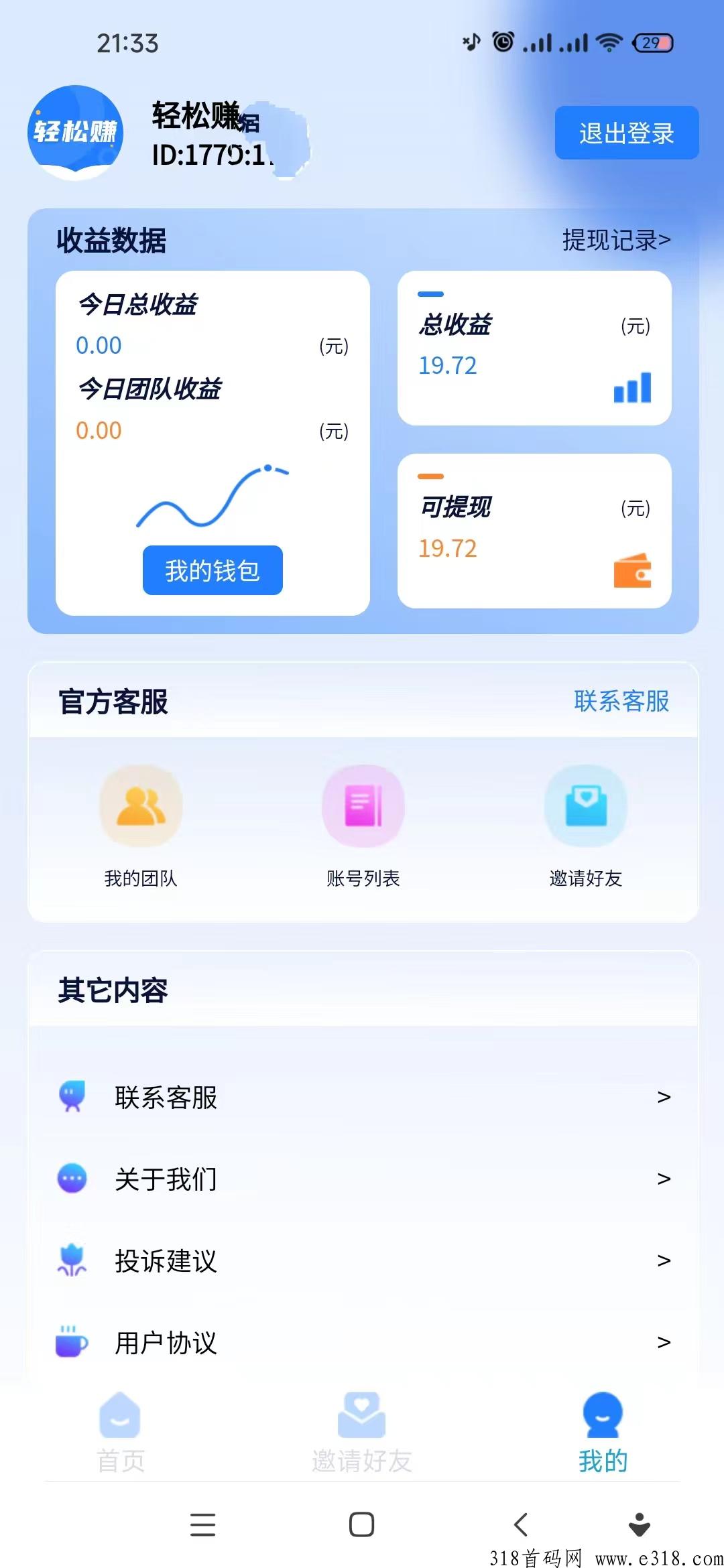Open the 联系客服 row under 其它内容

362,1097
